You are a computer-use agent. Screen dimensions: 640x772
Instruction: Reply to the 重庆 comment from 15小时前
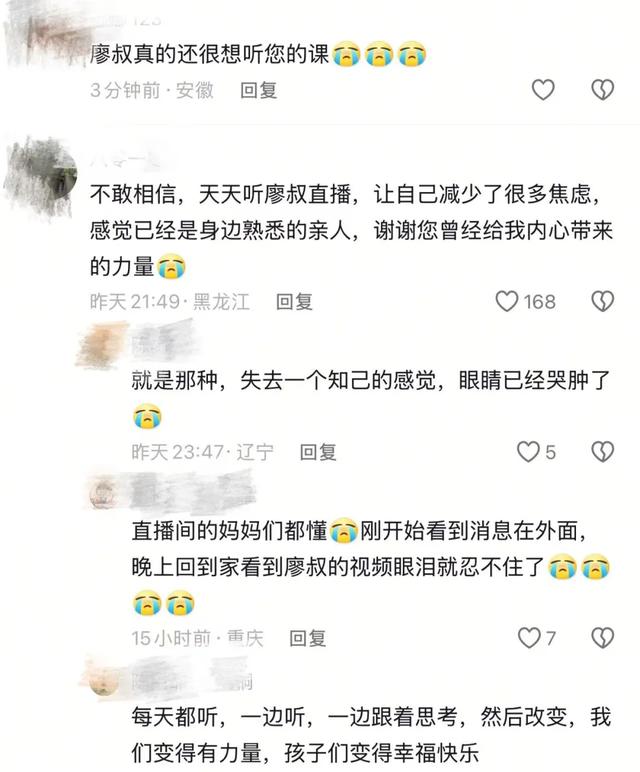coord(308,637)
